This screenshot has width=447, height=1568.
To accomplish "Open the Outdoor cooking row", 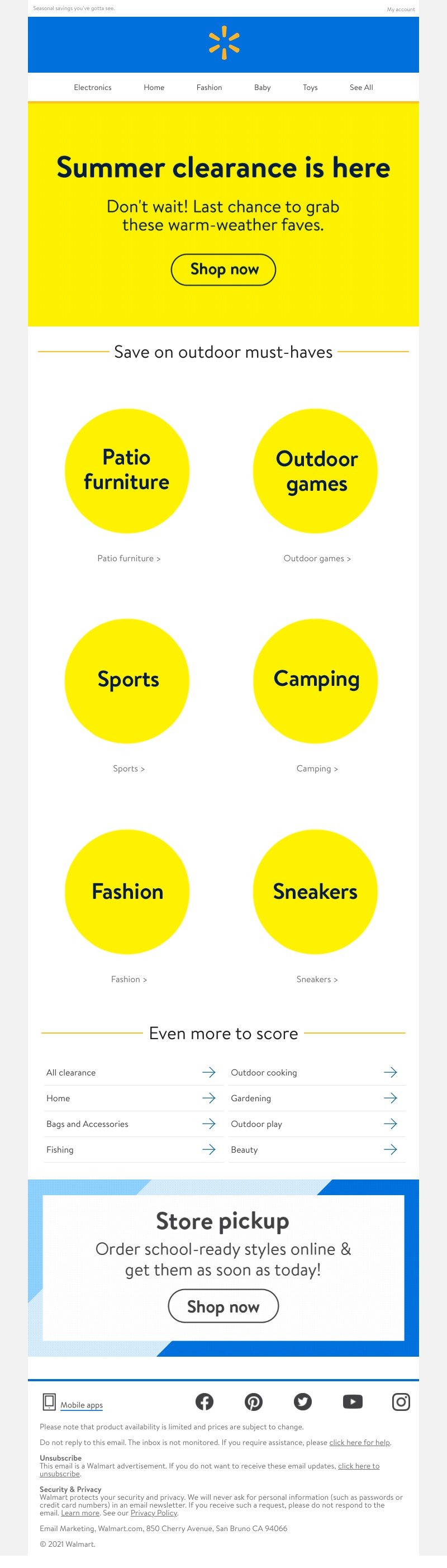I will pos(314,1072).
